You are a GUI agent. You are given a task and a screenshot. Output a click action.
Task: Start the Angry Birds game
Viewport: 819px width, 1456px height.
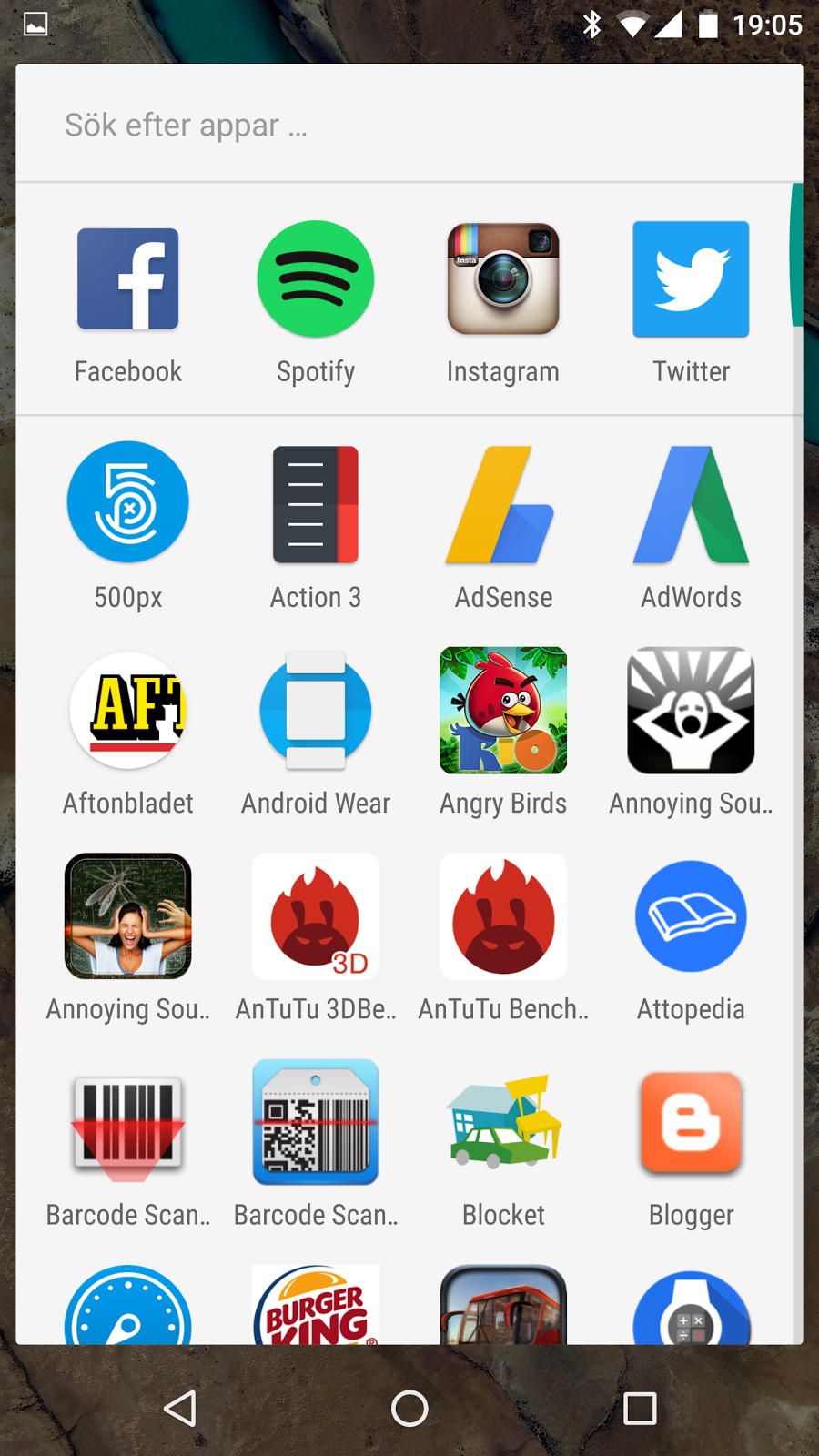click(503, 712)
